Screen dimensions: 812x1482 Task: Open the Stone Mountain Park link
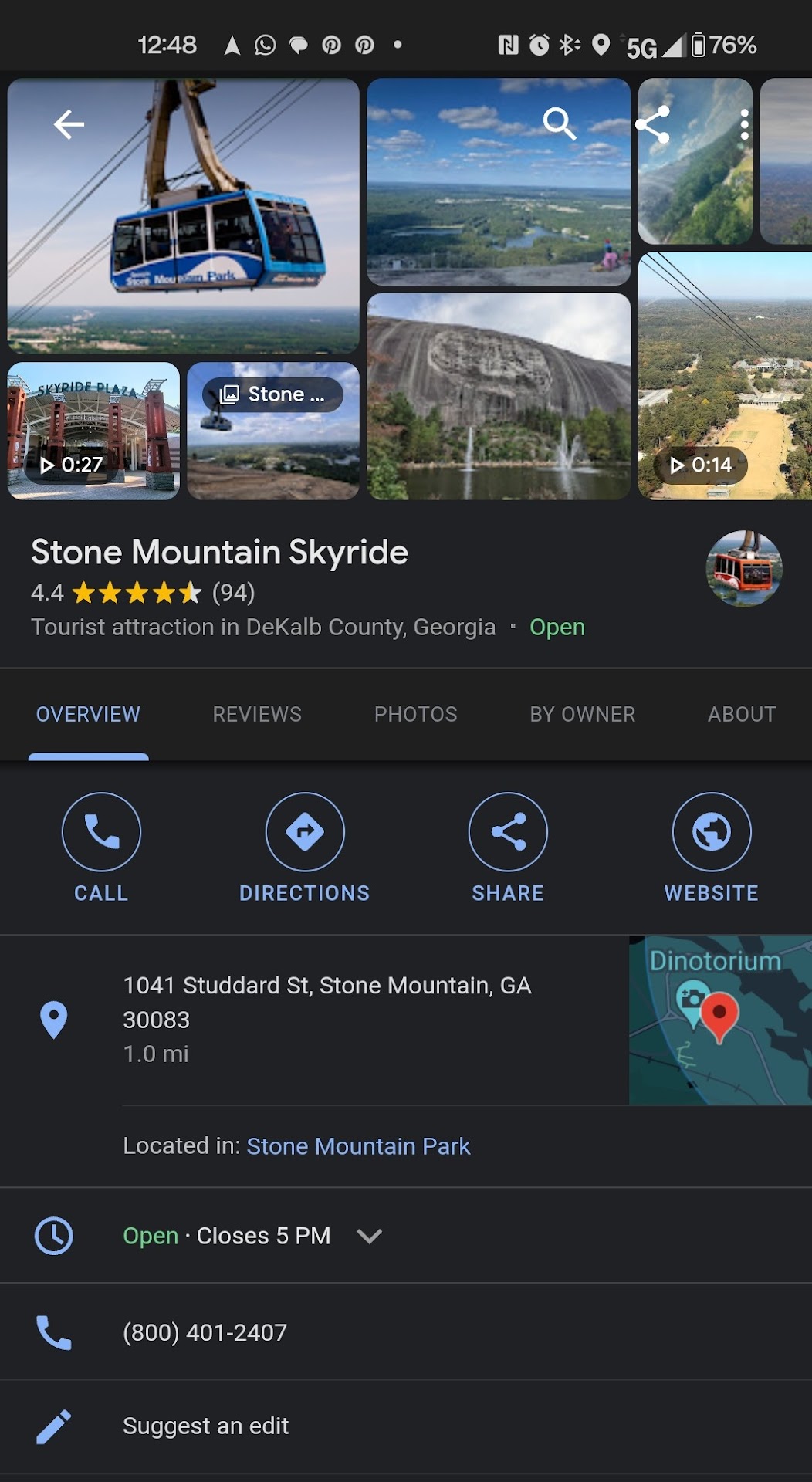(358, 1146)
